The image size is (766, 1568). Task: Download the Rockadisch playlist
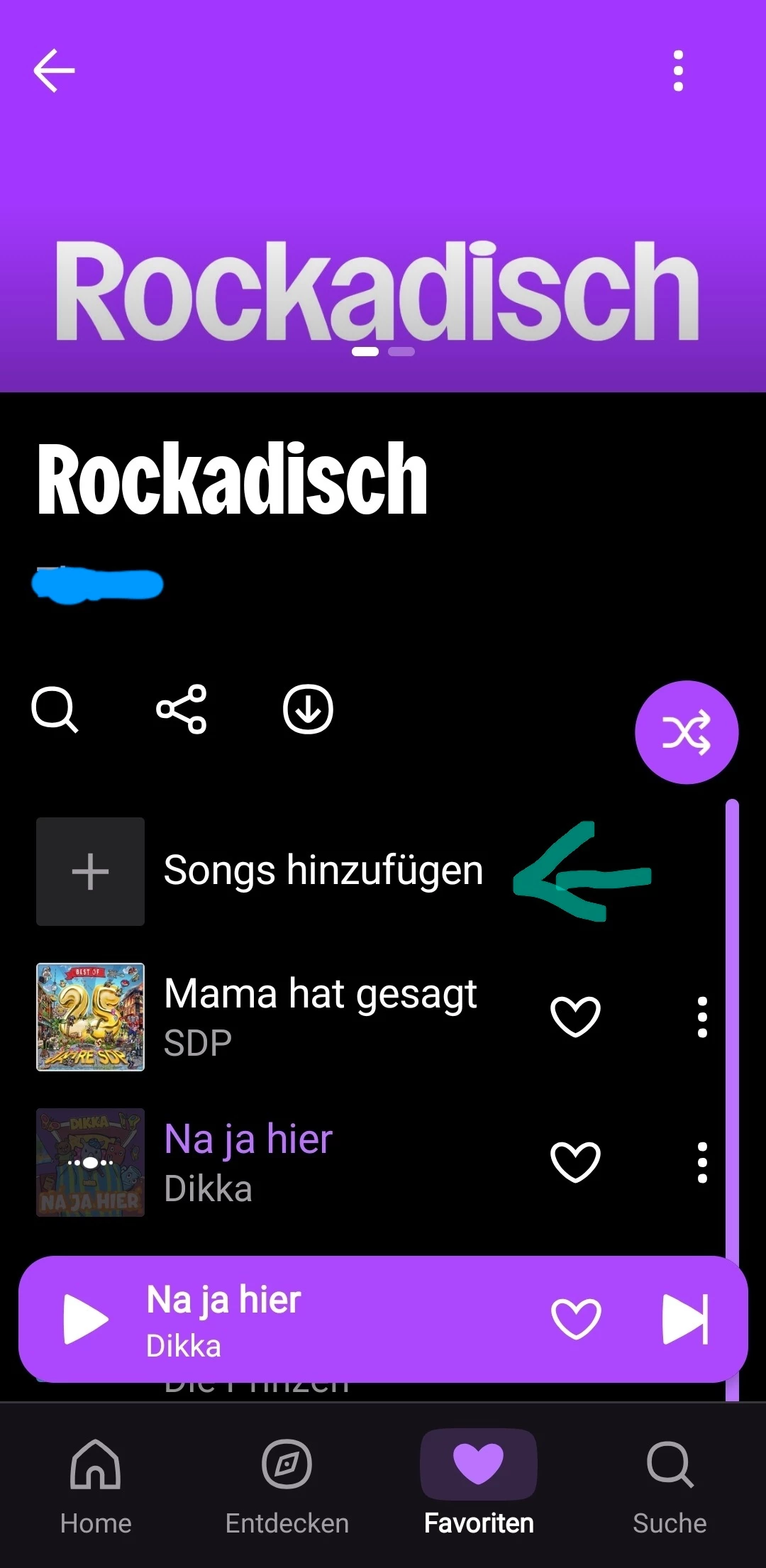coord(308,709)
